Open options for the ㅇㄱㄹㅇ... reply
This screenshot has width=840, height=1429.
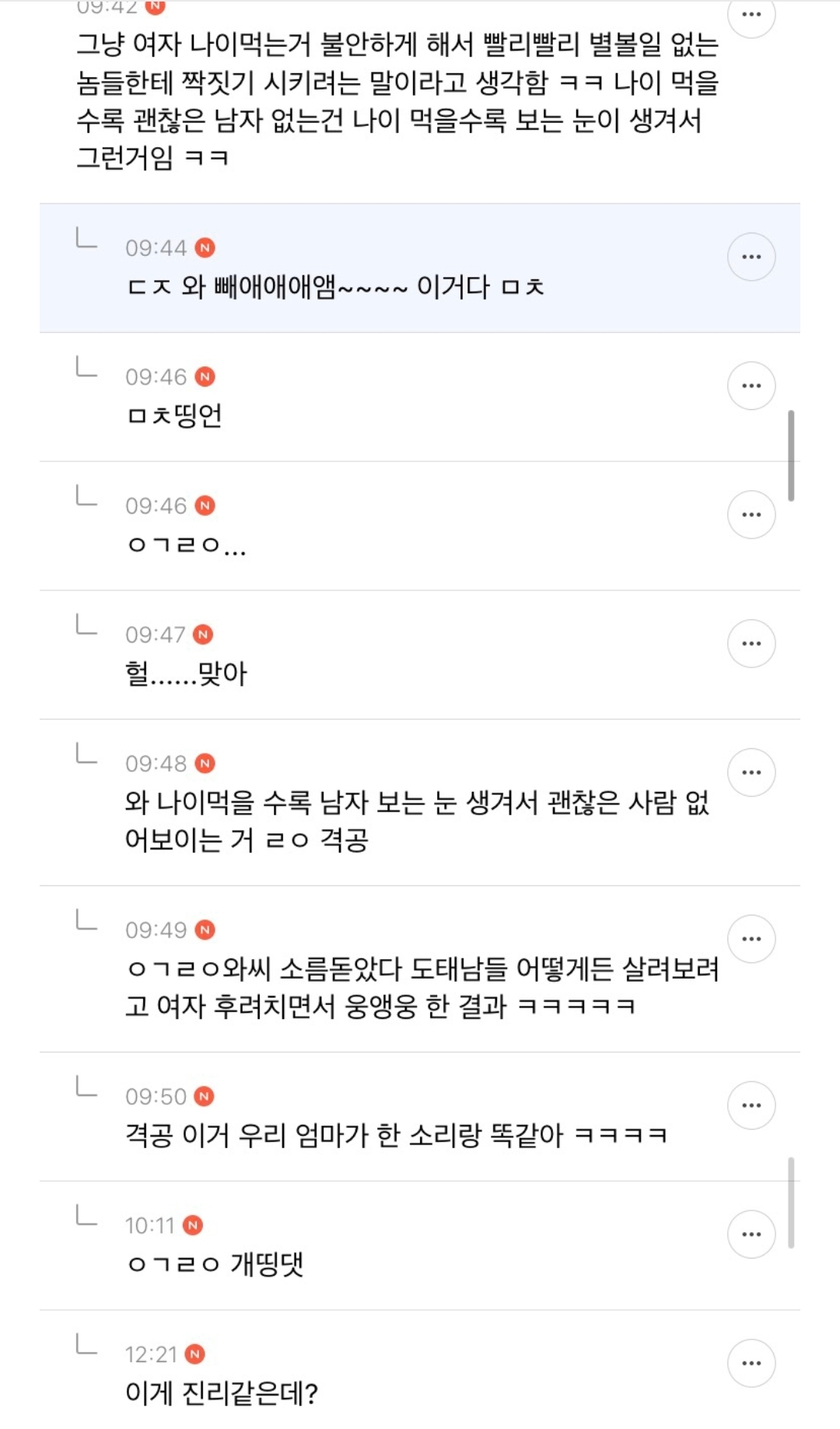pyautogui.click(x=751, y=515)
